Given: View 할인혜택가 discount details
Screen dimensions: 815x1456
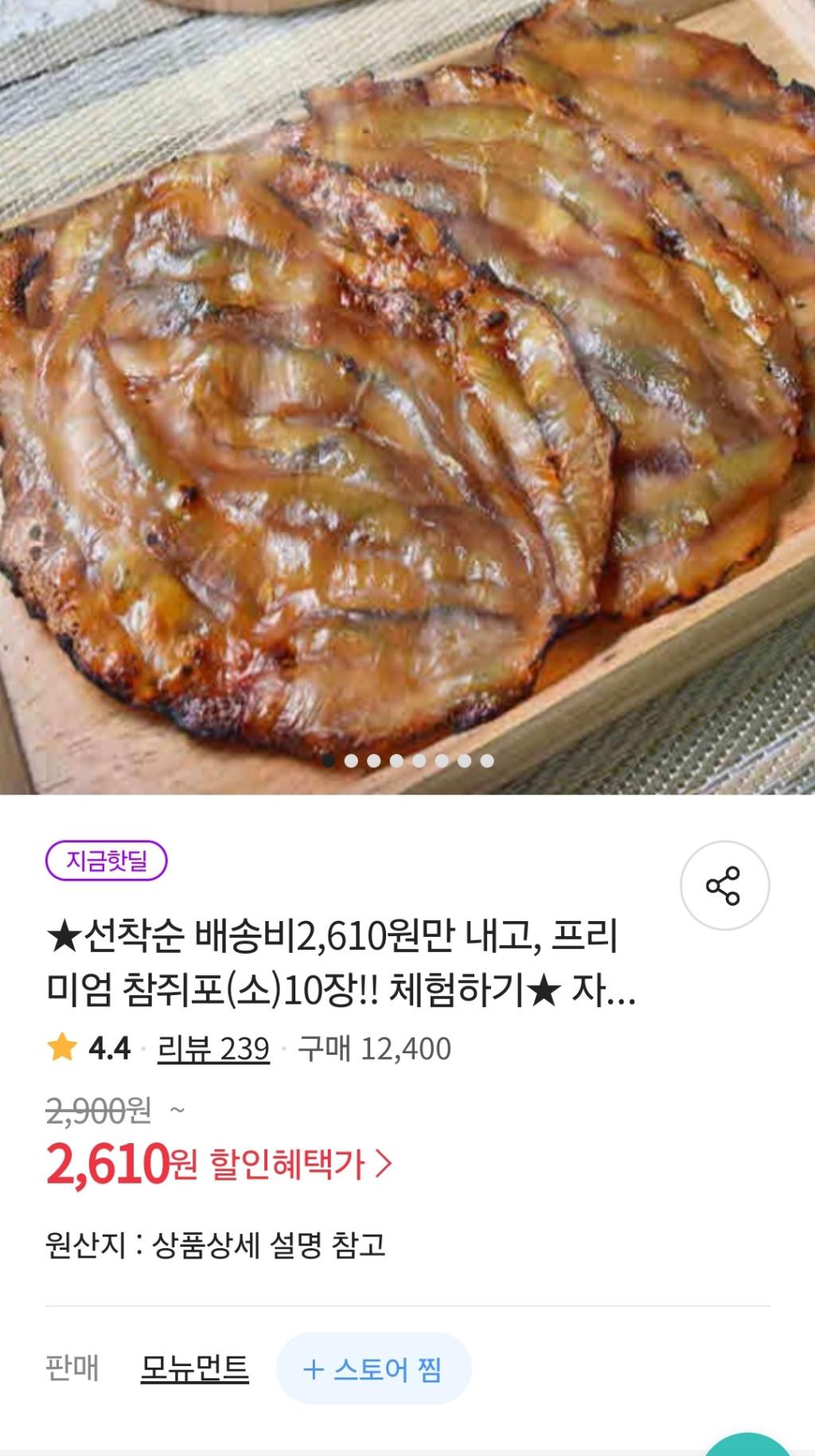Looking at the screenshot, I should [300, 1165].
